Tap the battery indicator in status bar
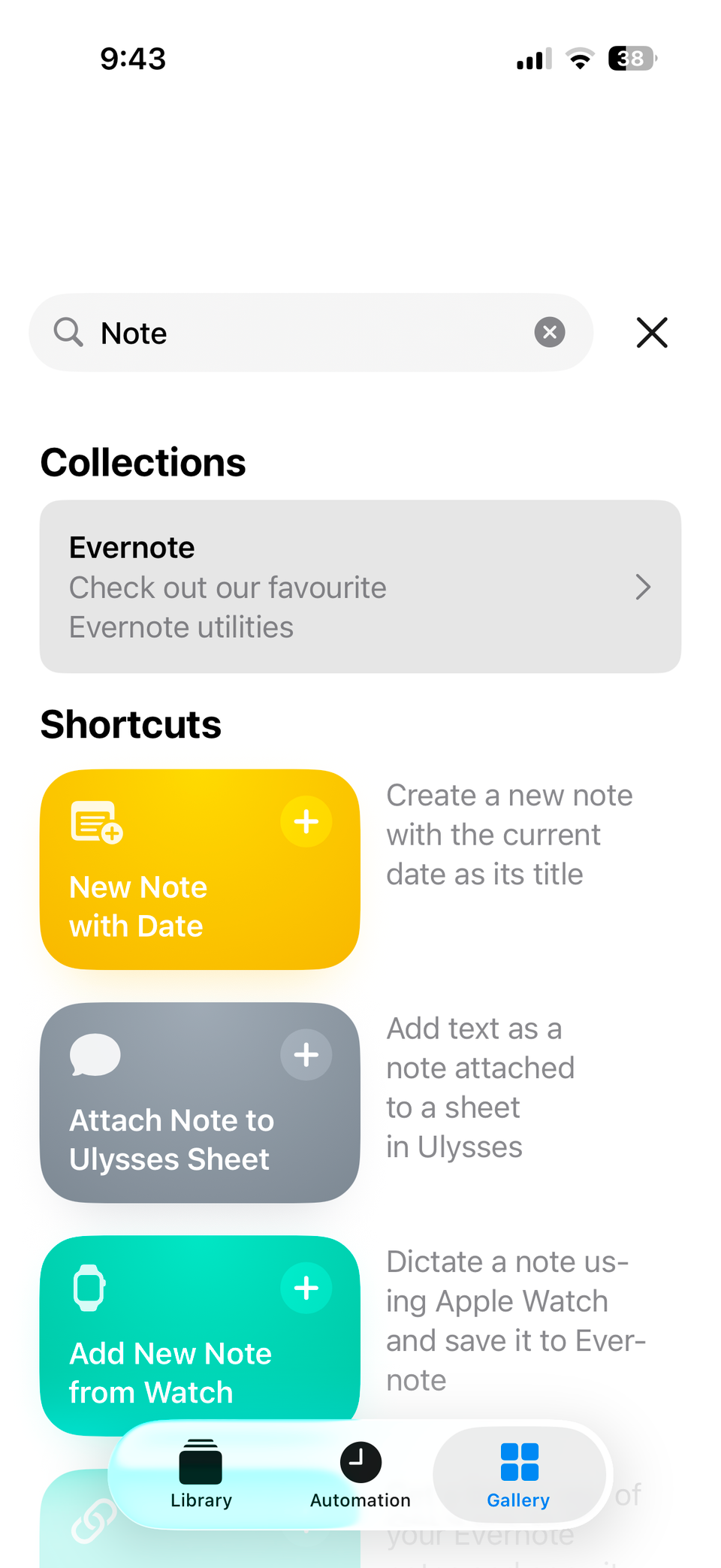This screenshot has width=721, height=1568. pyautogui.click(x=631, y=58)
